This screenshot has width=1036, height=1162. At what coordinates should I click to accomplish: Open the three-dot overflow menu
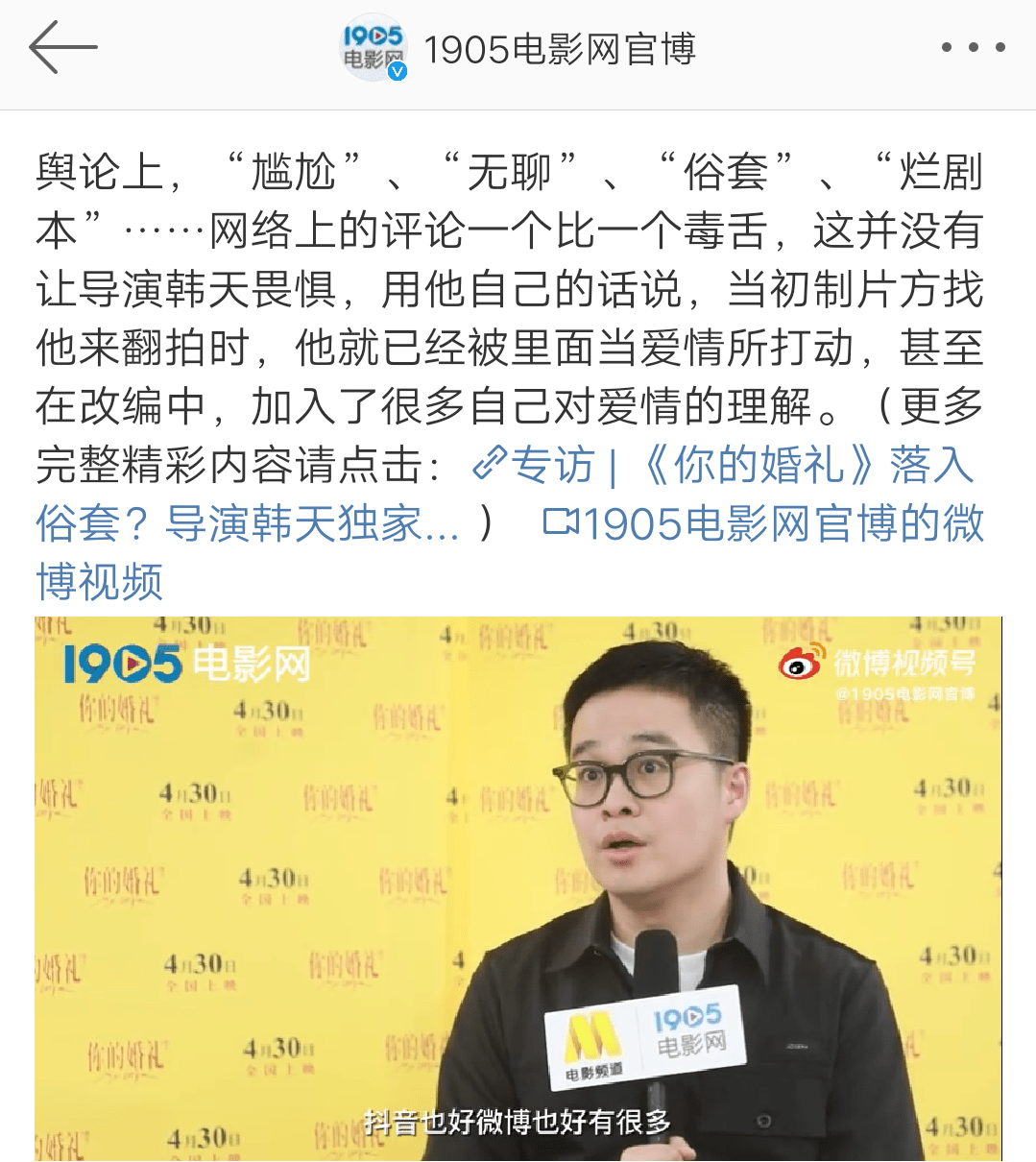pos(972,48)
